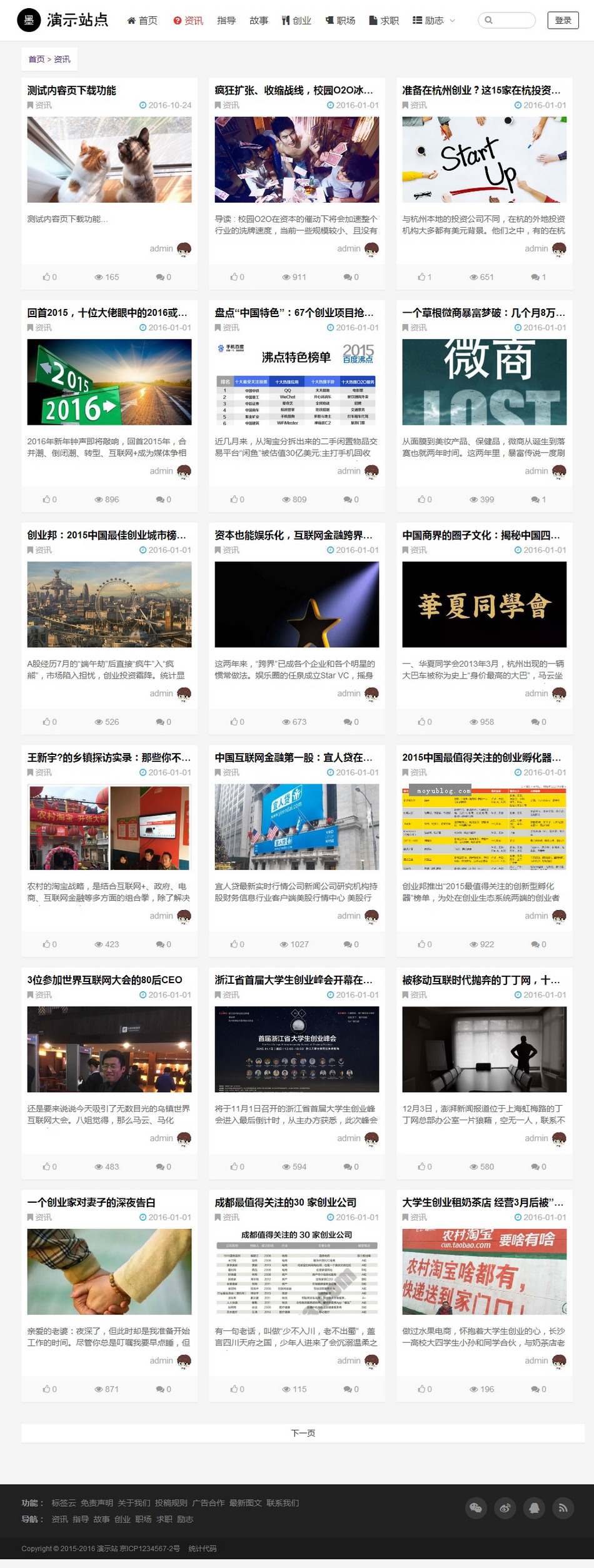
Task: Like the 疯狂扩张 校园O2O article
Action: [237, 277]
